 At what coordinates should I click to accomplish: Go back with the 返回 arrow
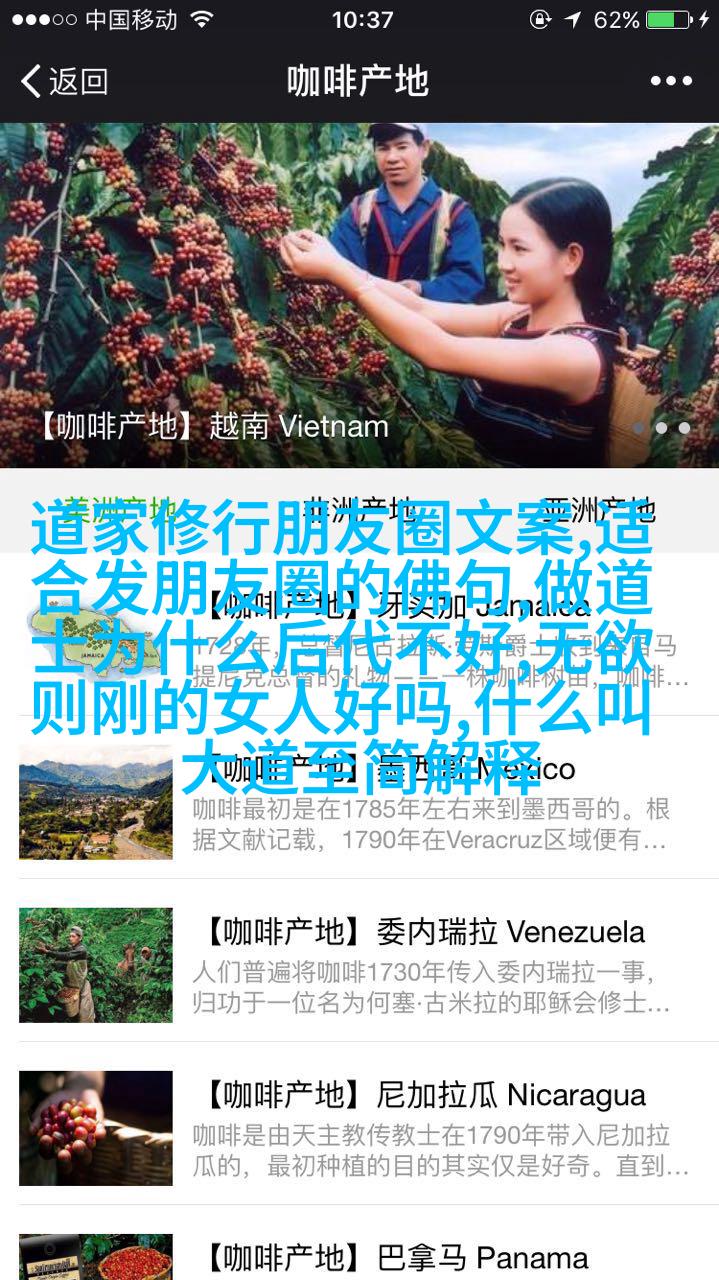pyautogui.click(x=65, y=81)
